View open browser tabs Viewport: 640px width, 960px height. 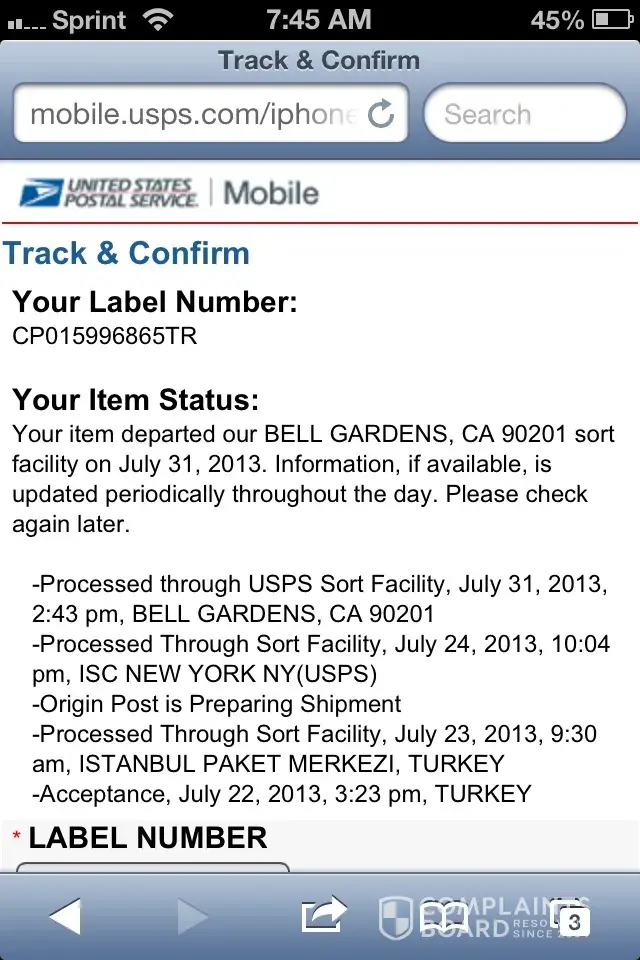pos(571,916)
